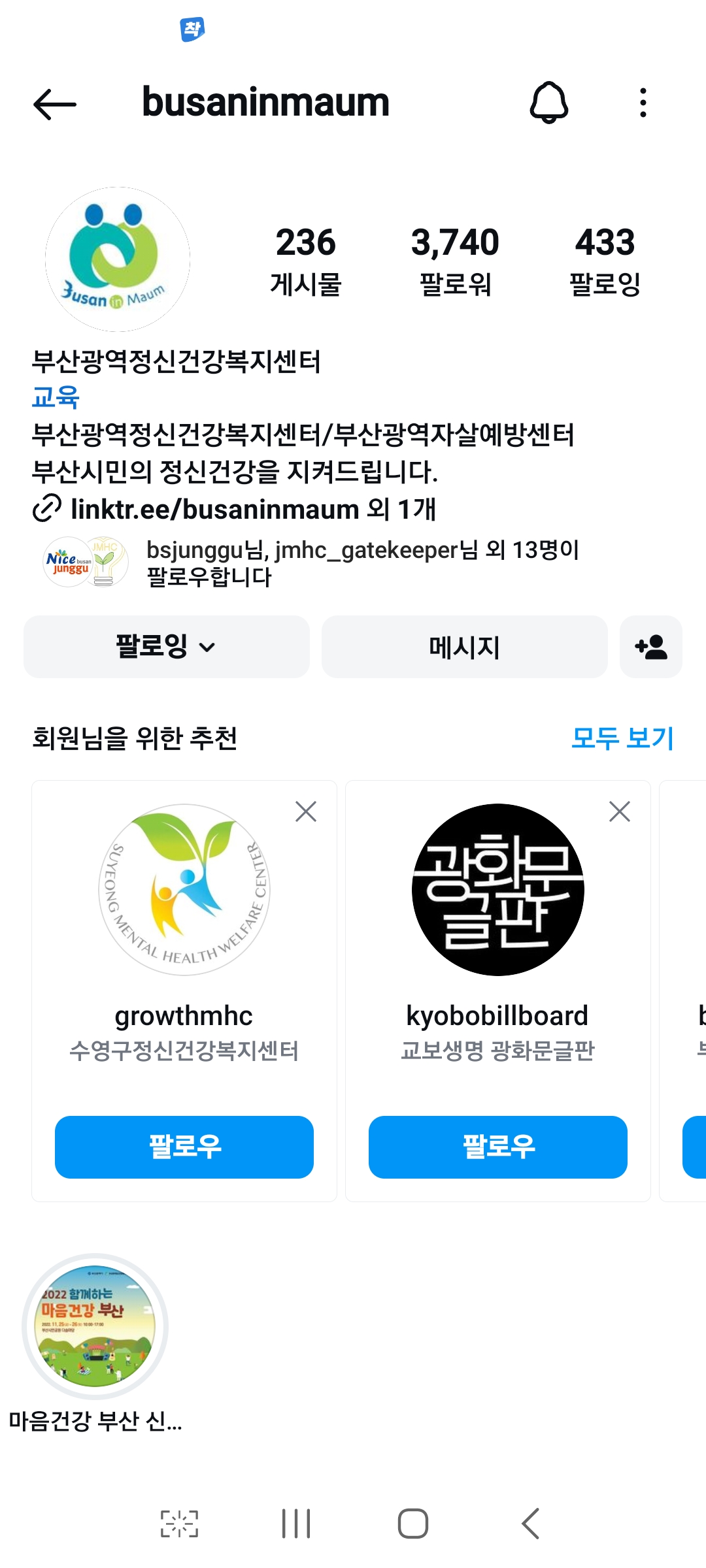
Task: Follow growthmhc with the 팔로우 button
Action: [184, 1147]
